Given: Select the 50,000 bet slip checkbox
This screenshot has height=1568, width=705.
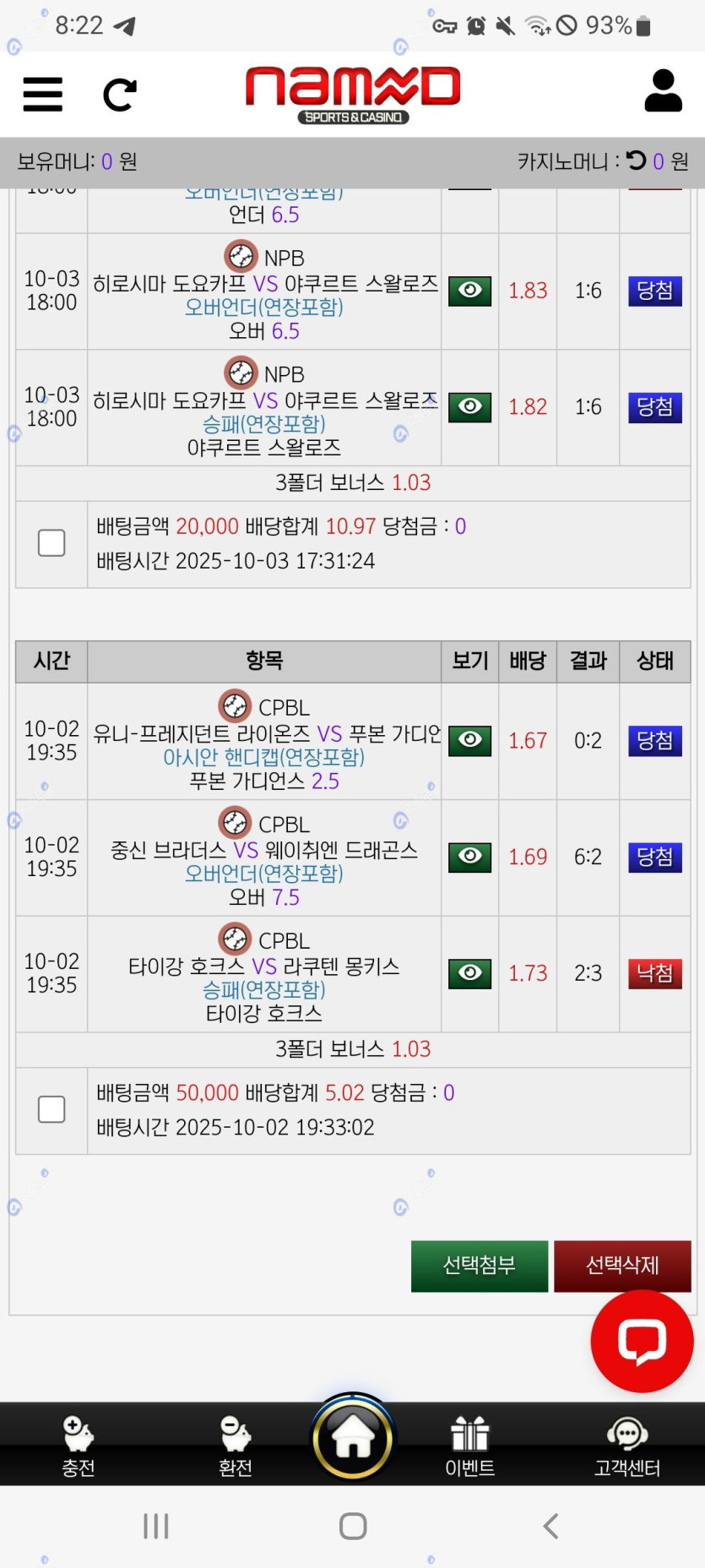Looking at the screenshot, I should [x=52, y=1109].
